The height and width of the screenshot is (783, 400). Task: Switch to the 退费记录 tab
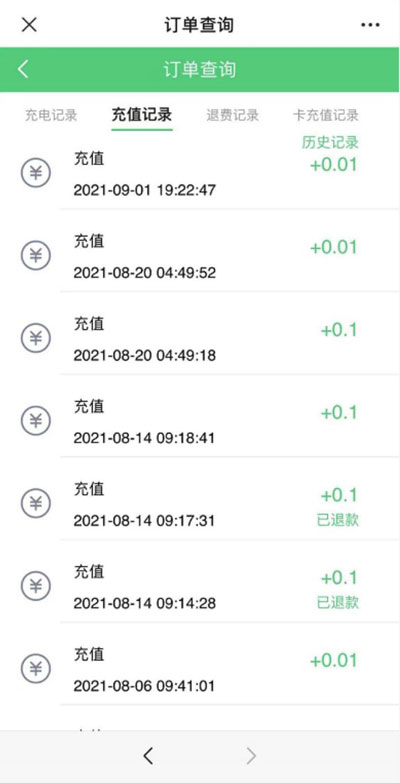233,115
